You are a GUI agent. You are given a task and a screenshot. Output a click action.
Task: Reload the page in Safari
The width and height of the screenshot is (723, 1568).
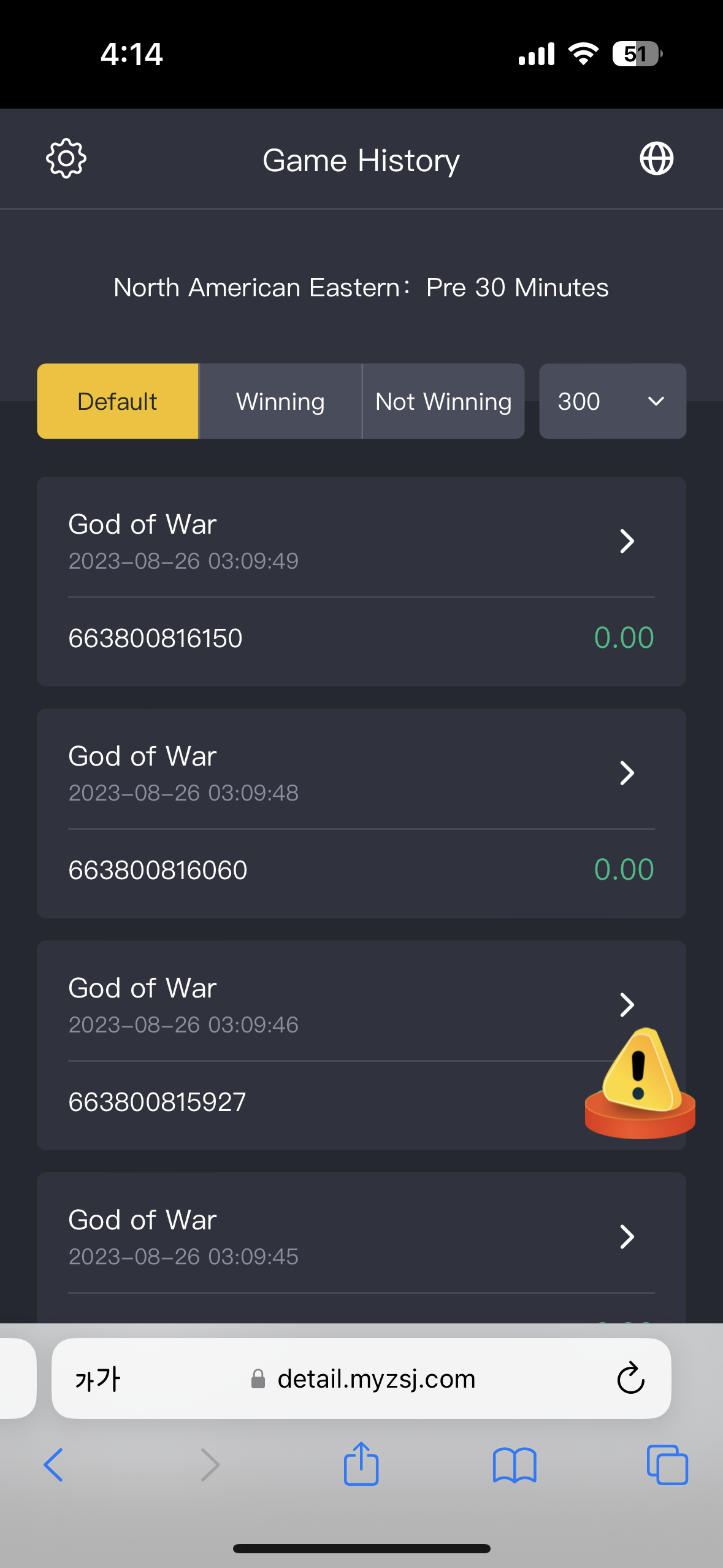point(630,1378)
